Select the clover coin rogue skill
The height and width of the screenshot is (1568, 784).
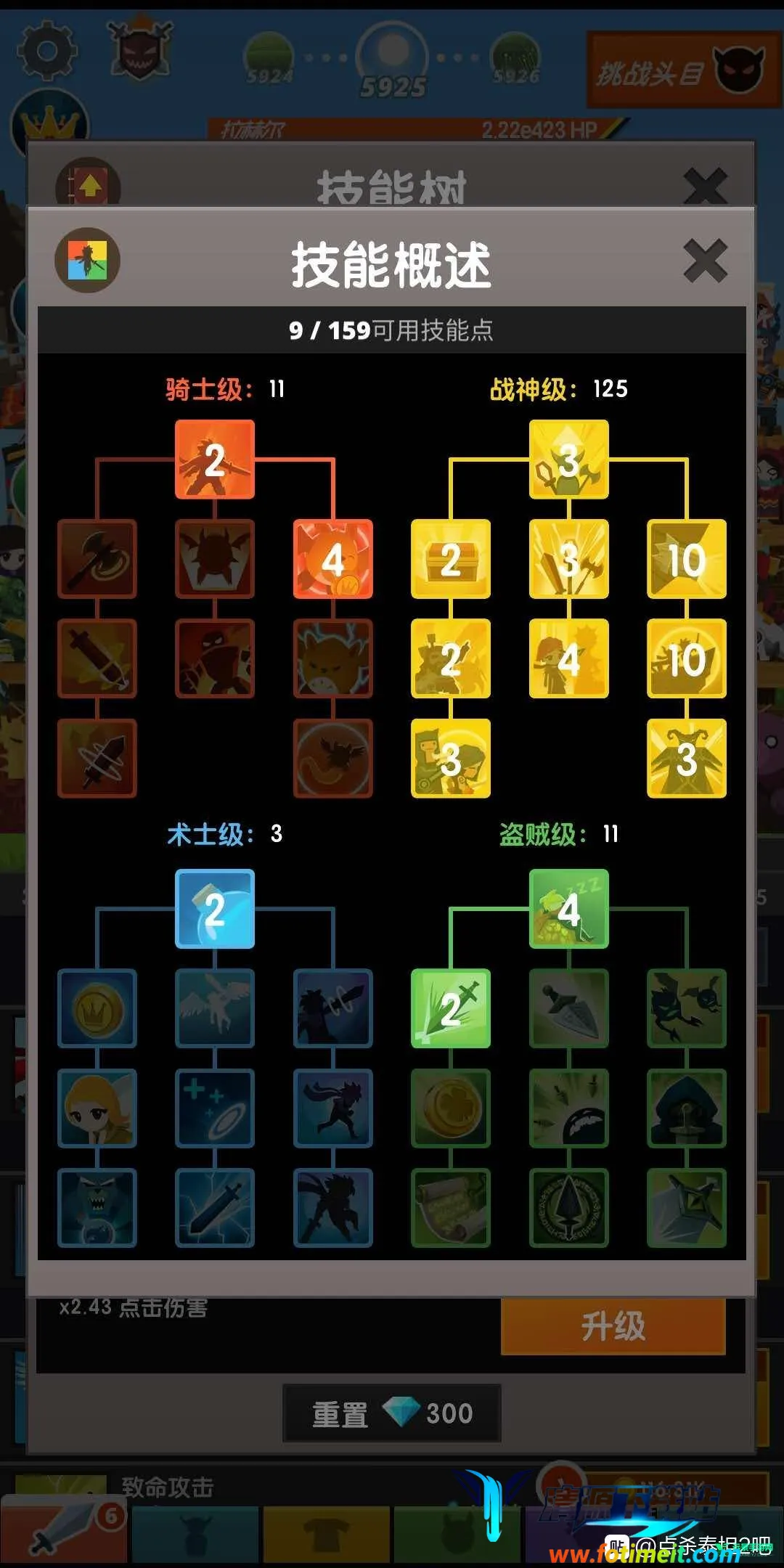(451, 1108)
